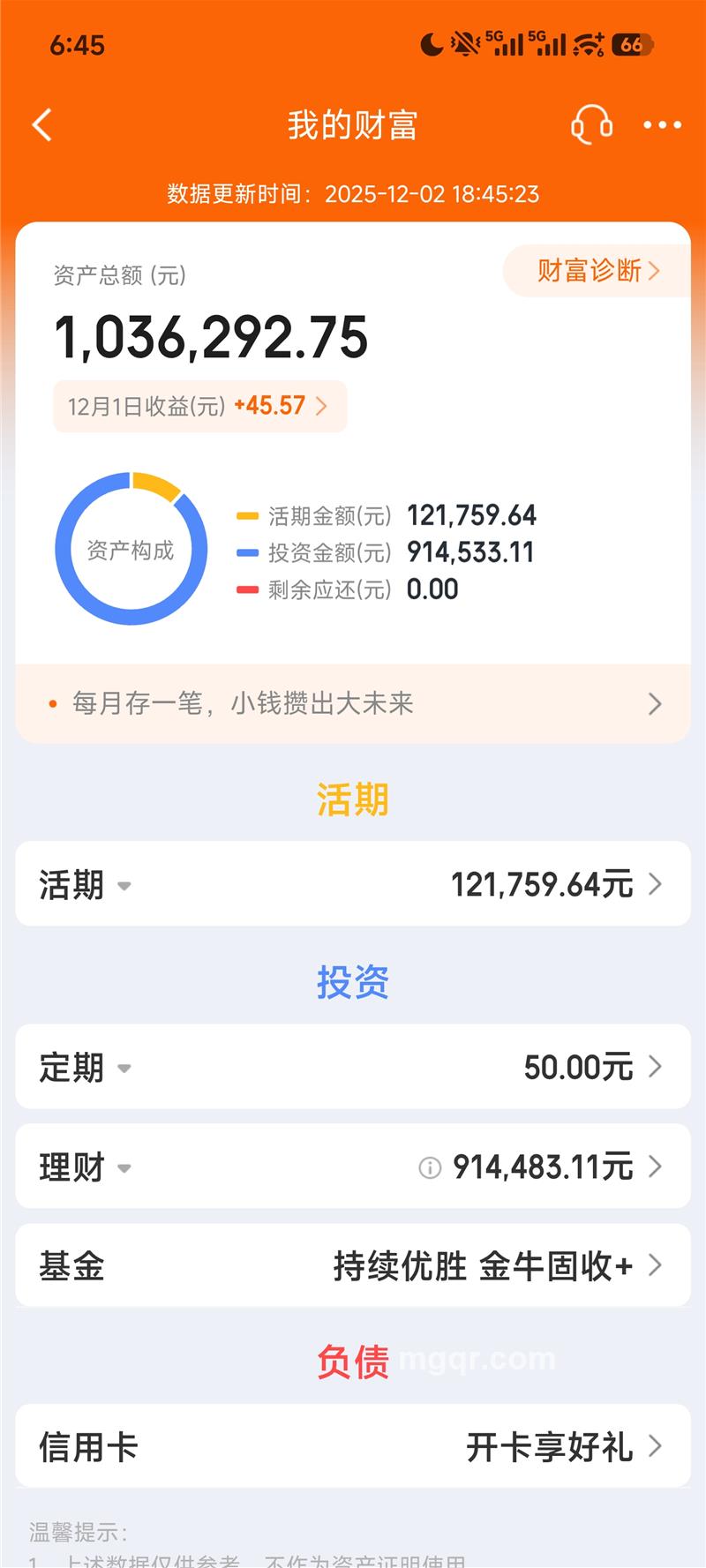Viewport: 706px width, 1568px height.
Task: View 12月1日收益 earnings details
Action: (199, 406)
